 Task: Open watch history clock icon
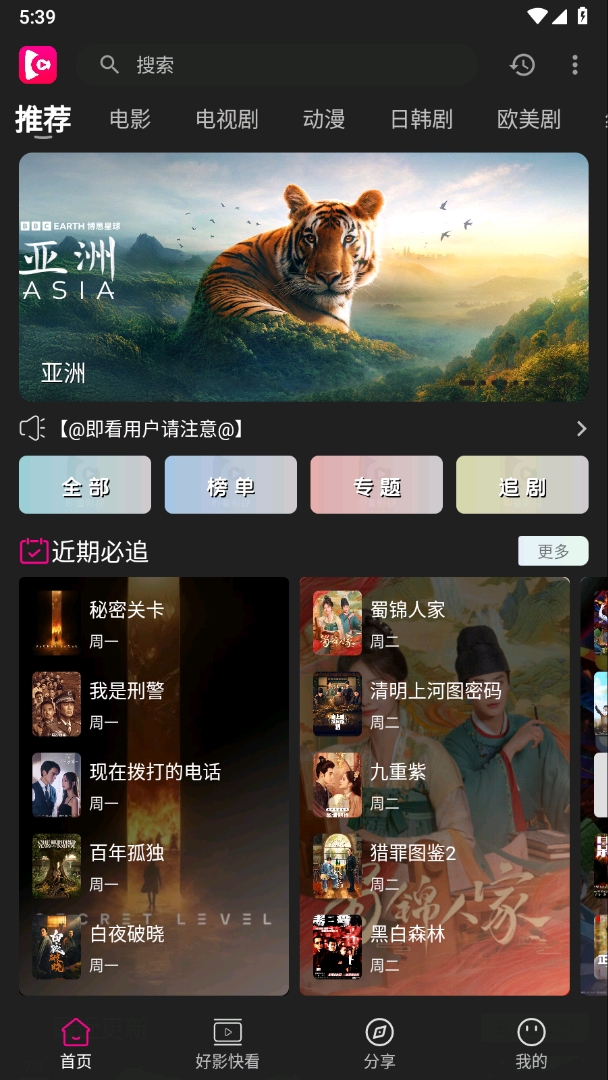(522, 65)
